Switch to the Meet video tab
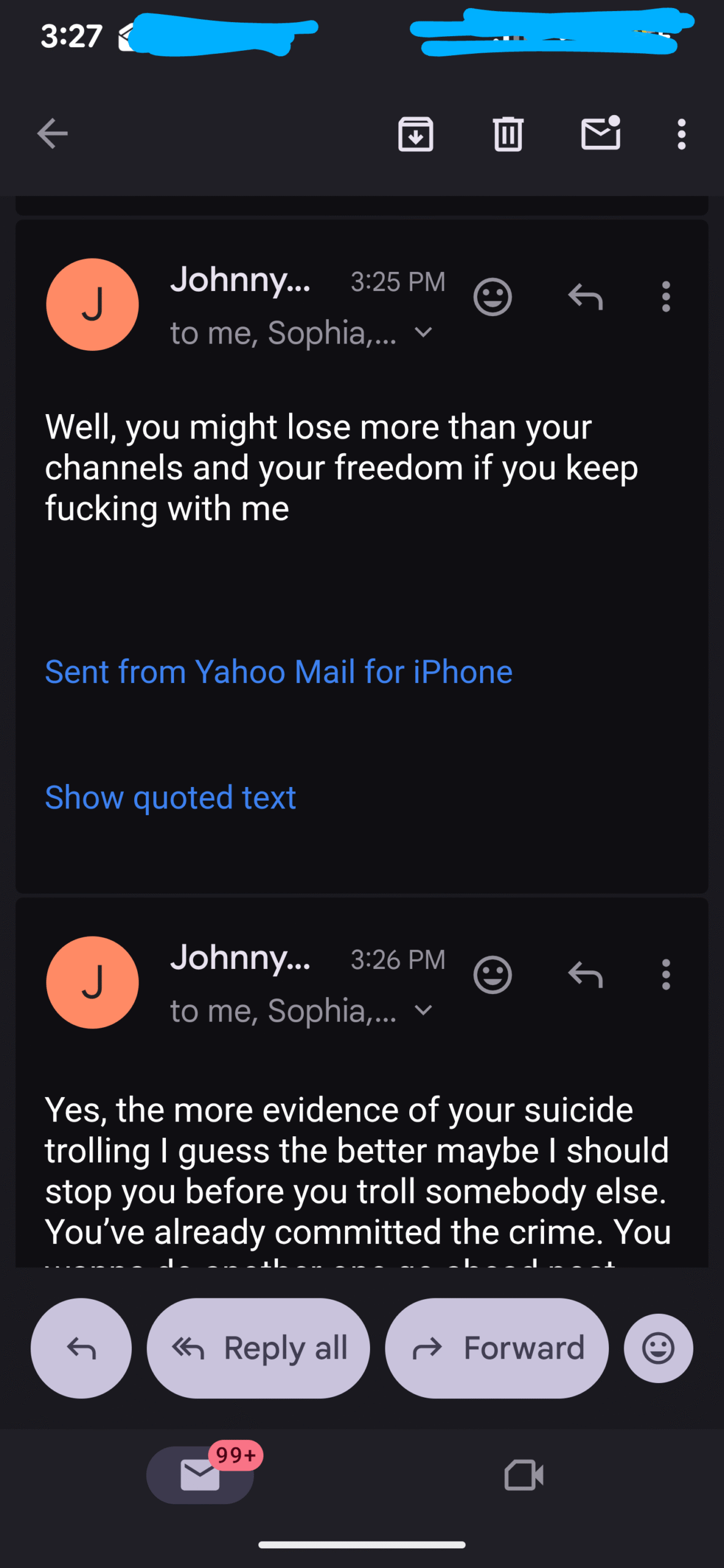The image size is (724, 1568). coord(524,1475)
